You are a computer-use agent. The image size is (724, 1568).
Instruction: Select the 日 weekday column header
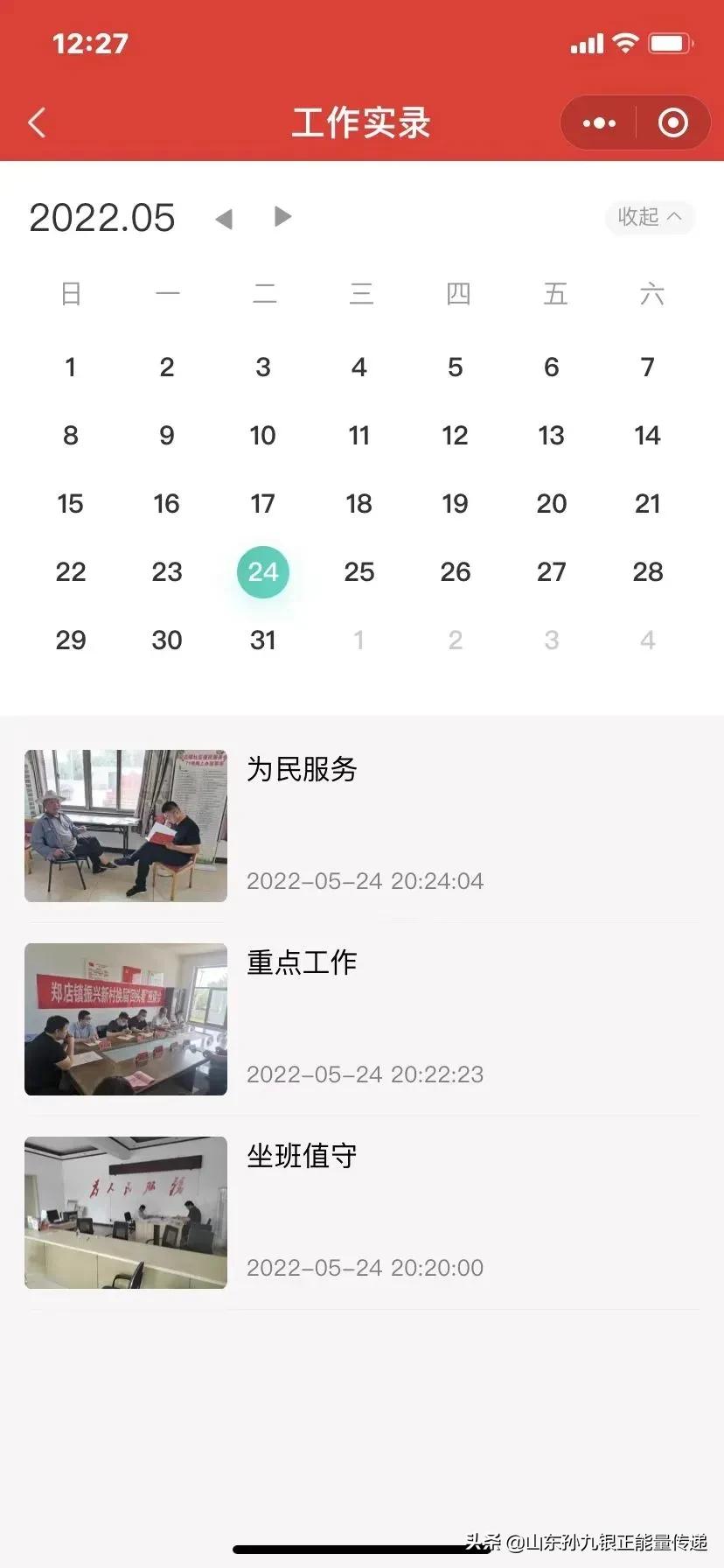click(71, 294)
